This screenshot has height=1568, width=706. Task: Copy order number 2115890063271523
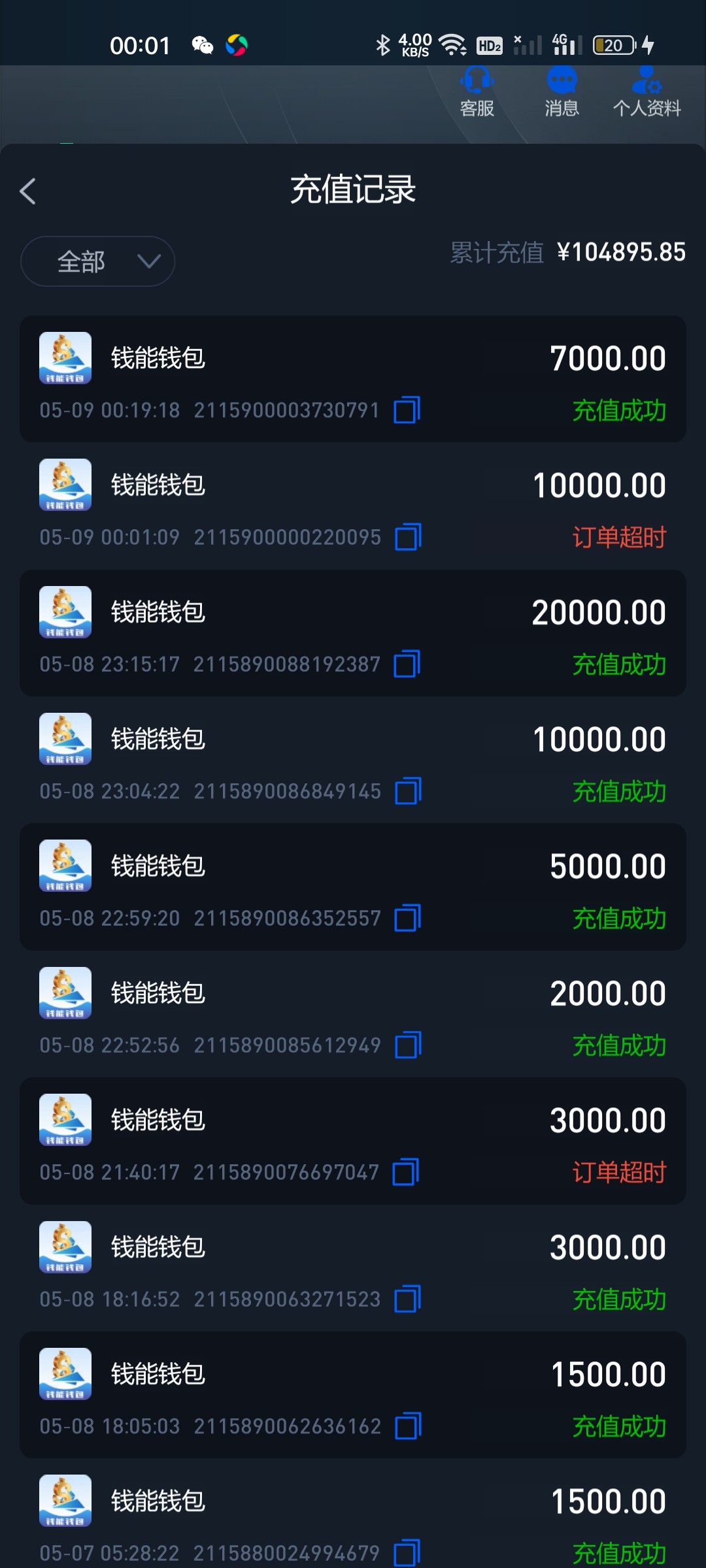point(407,1299)
